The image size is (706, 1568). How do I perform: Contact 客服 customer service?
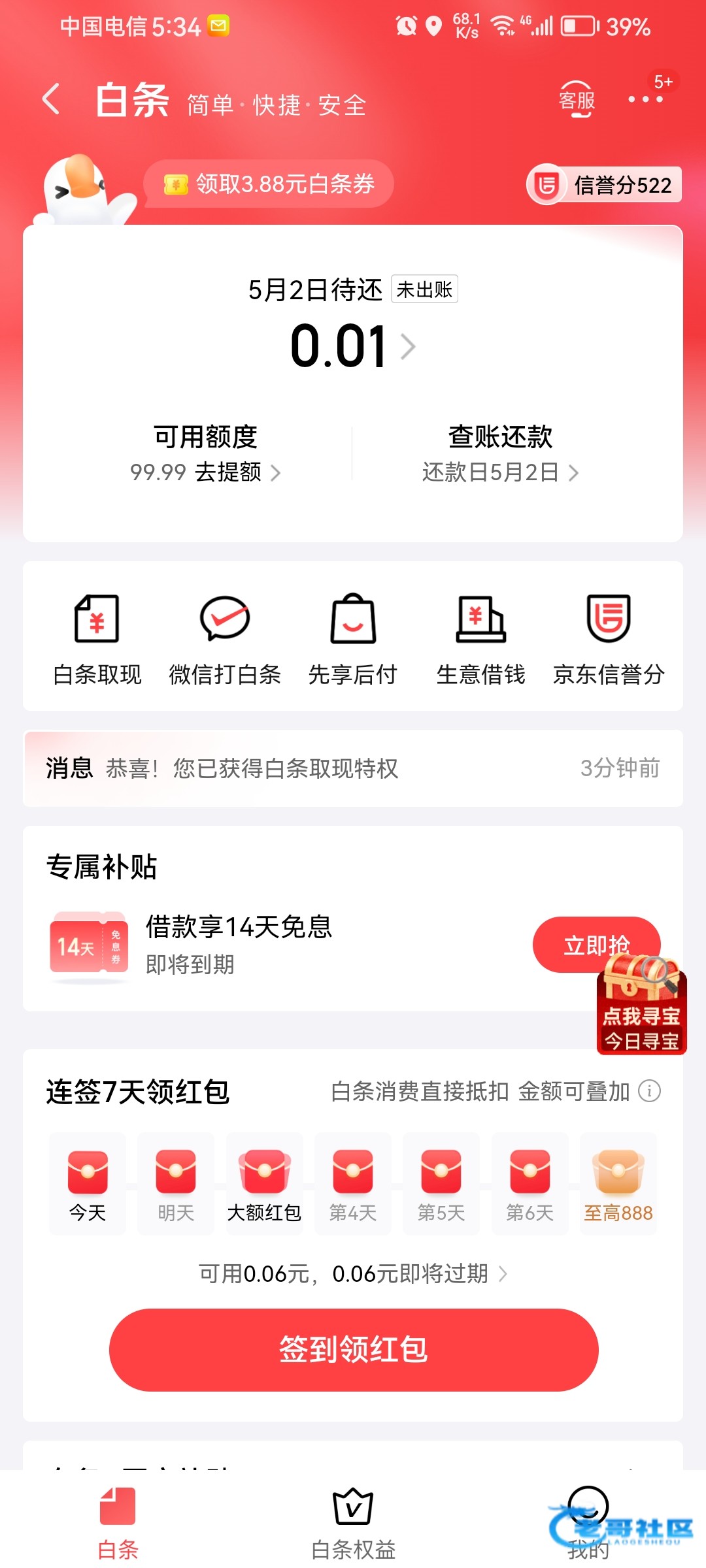[577, 99]
